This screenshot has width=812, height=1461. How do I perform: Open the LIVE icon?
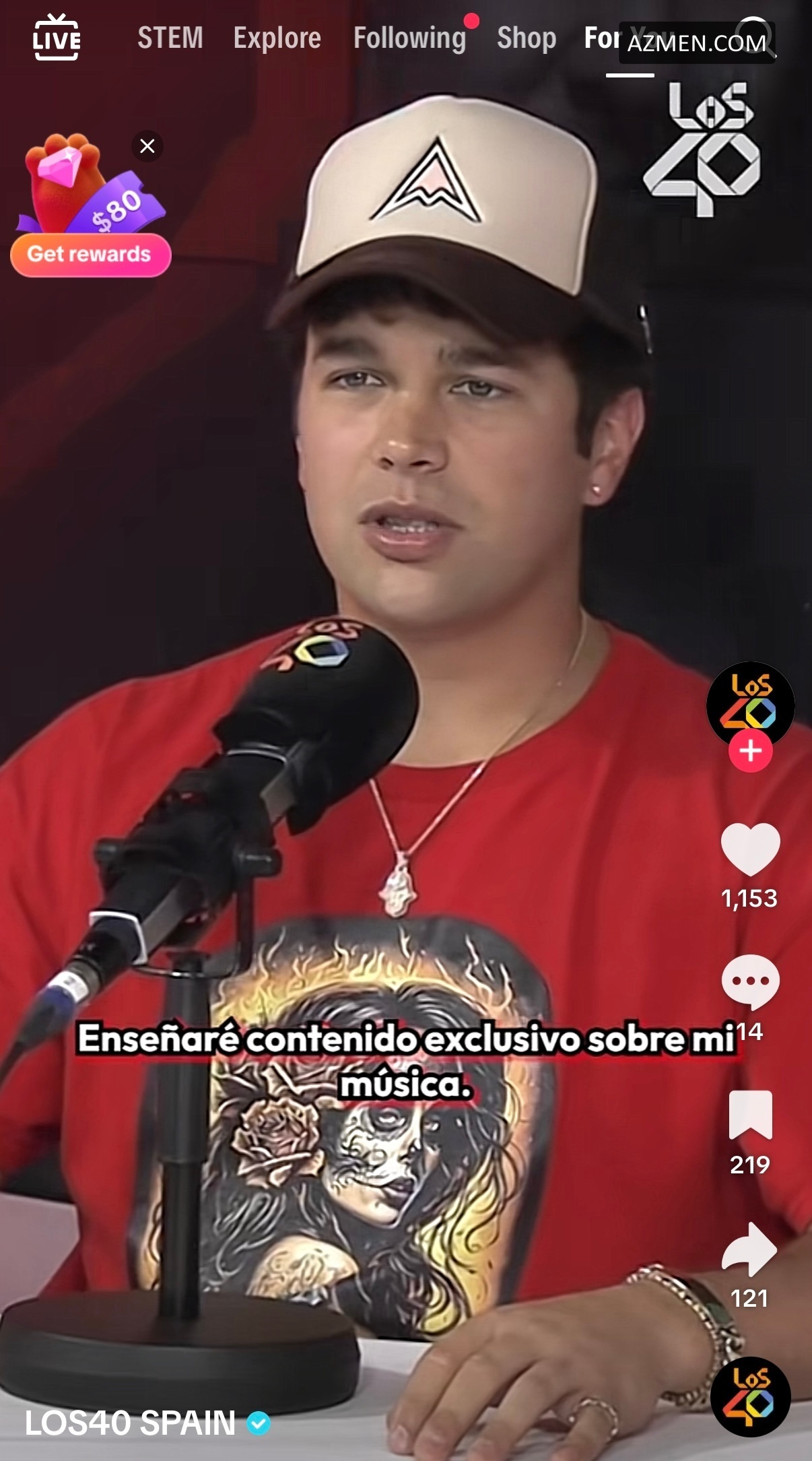(x=57, y=38)
